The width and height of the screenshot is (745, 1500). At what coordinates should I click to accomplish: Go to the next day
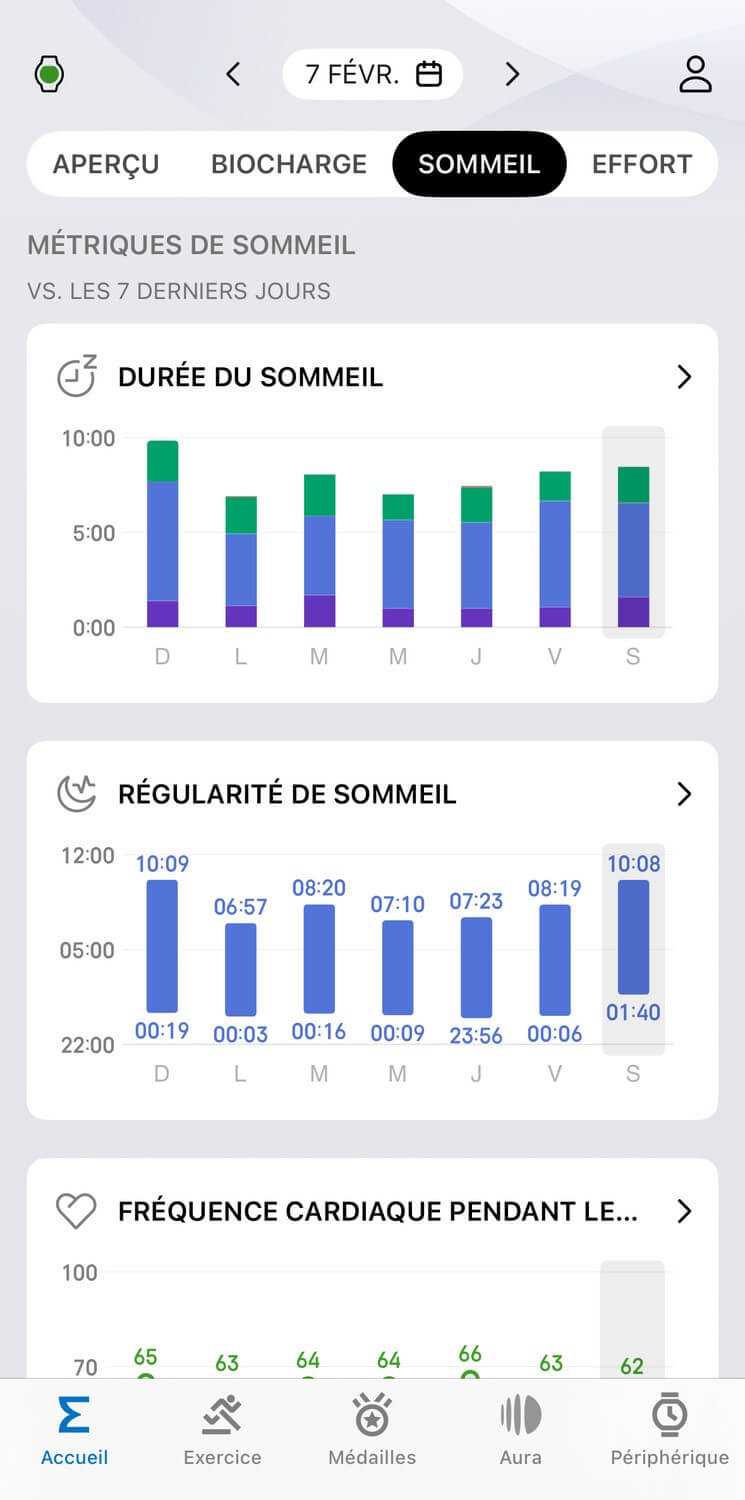pyautogui.click(x=512, y=74)
